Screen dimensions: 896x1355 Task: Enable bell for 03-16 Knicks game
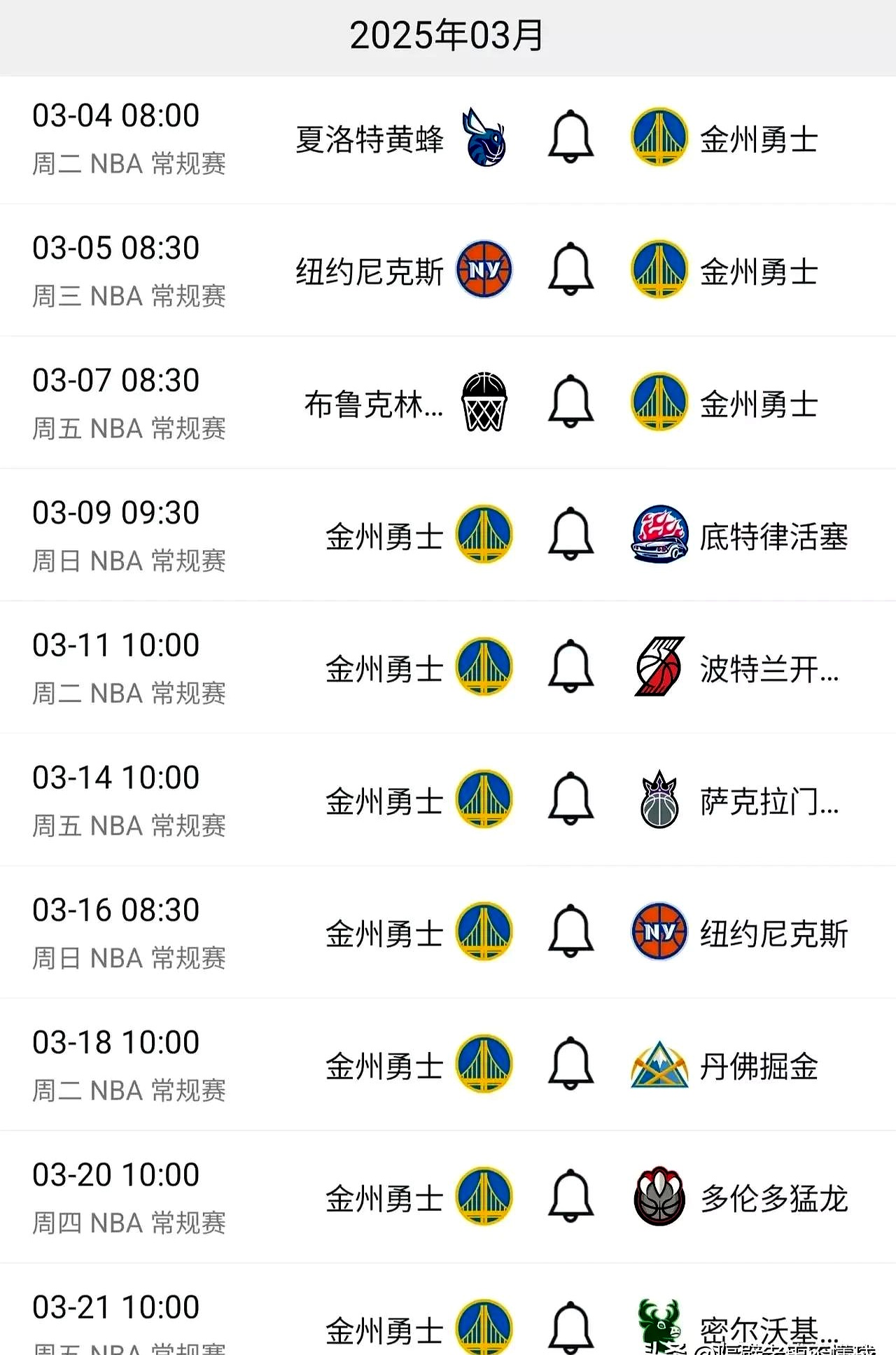point(570,931)
